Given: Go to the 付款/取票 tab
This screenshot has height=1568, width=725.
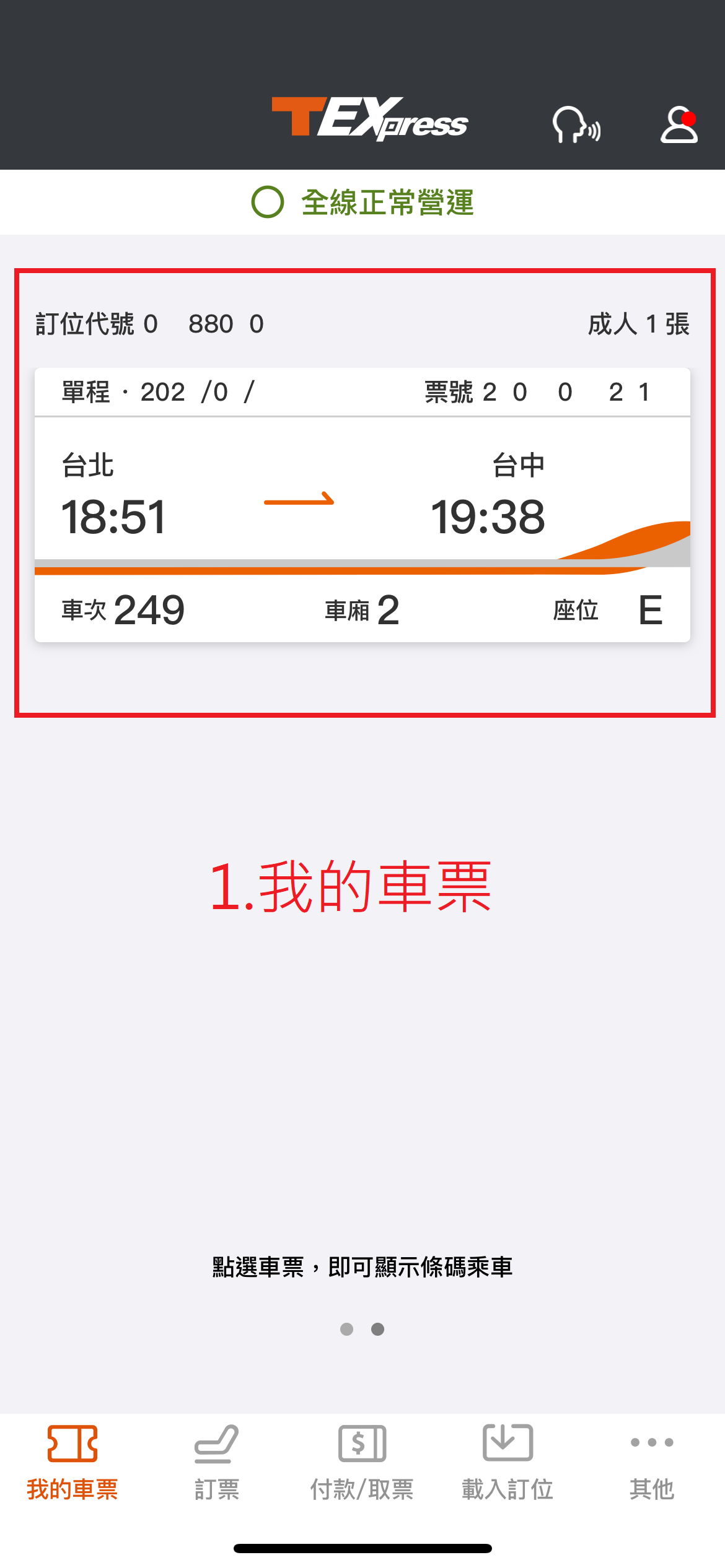Looking at the screenshot, I should click(x=362, y=1462).
